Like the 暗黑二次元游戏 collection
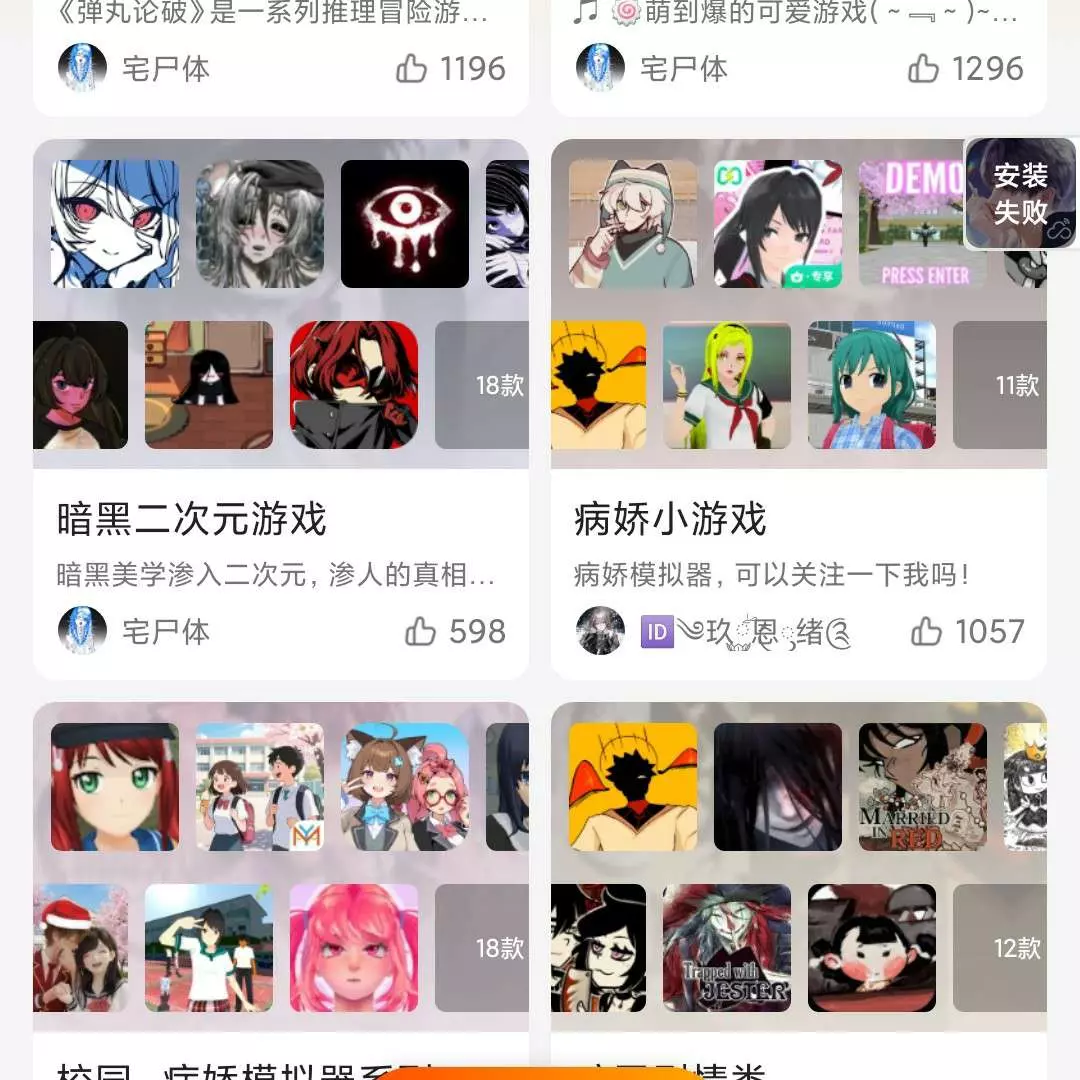The width and height of the screenshot is (1080, 1080). click(x=421, y=631)
